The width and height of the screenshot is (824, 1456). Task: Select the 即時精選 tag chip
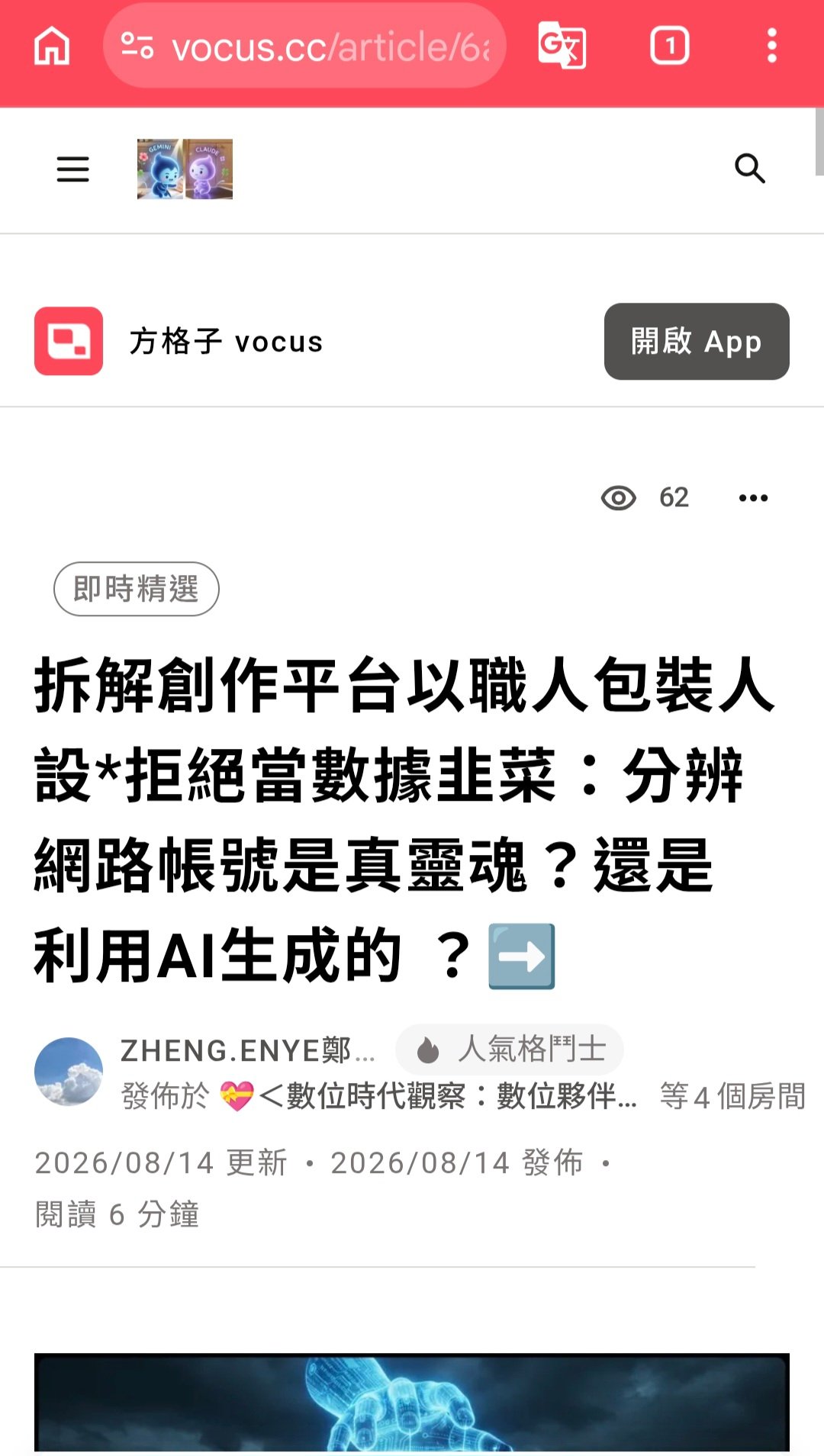[137, 589]
